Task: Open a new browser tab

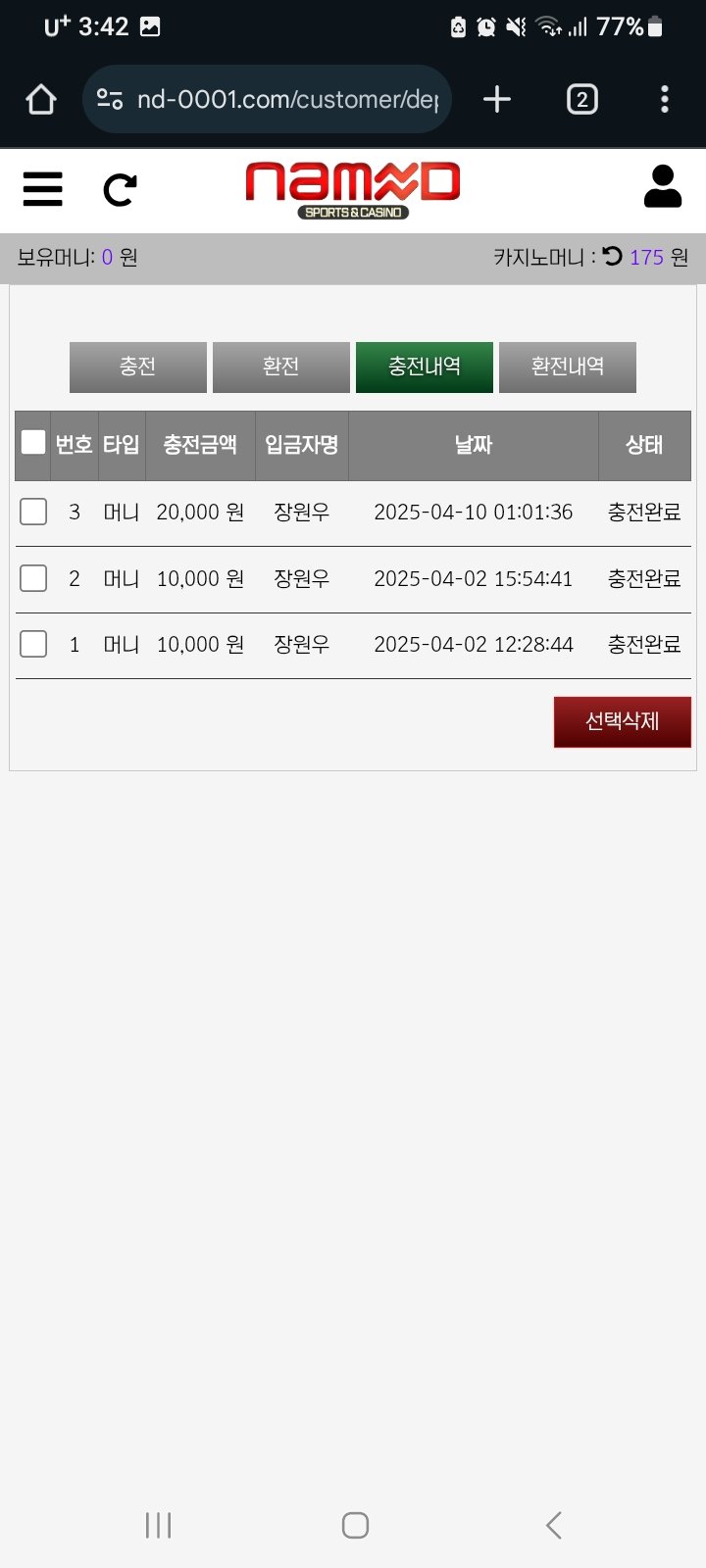Action: [x=497, y=99]
